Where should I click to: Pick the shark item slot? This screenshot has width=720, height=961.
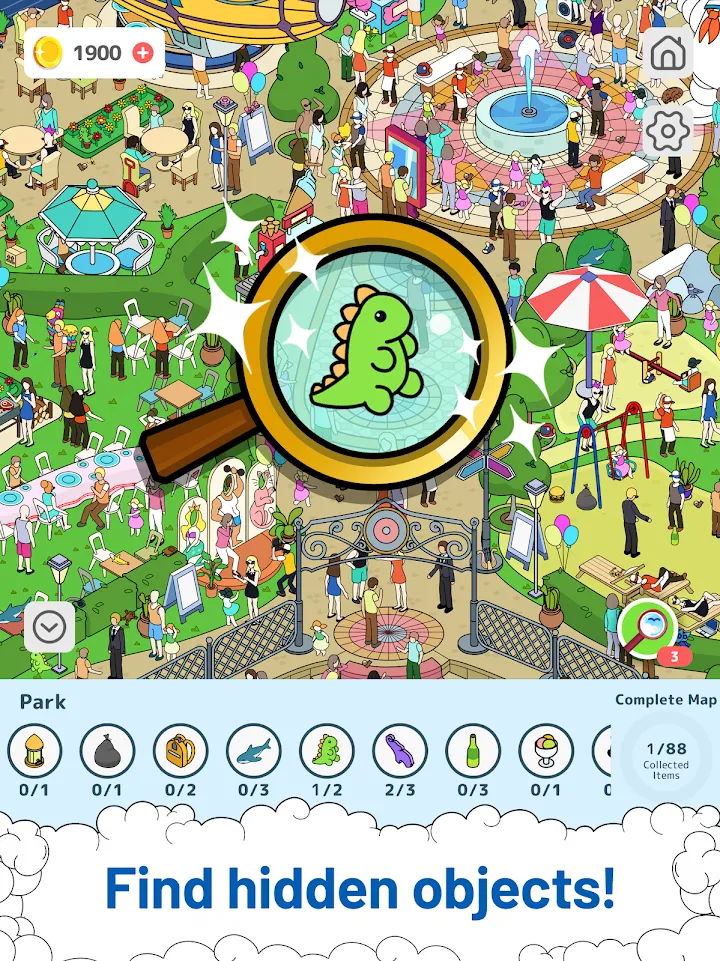[x=254, y=751]
